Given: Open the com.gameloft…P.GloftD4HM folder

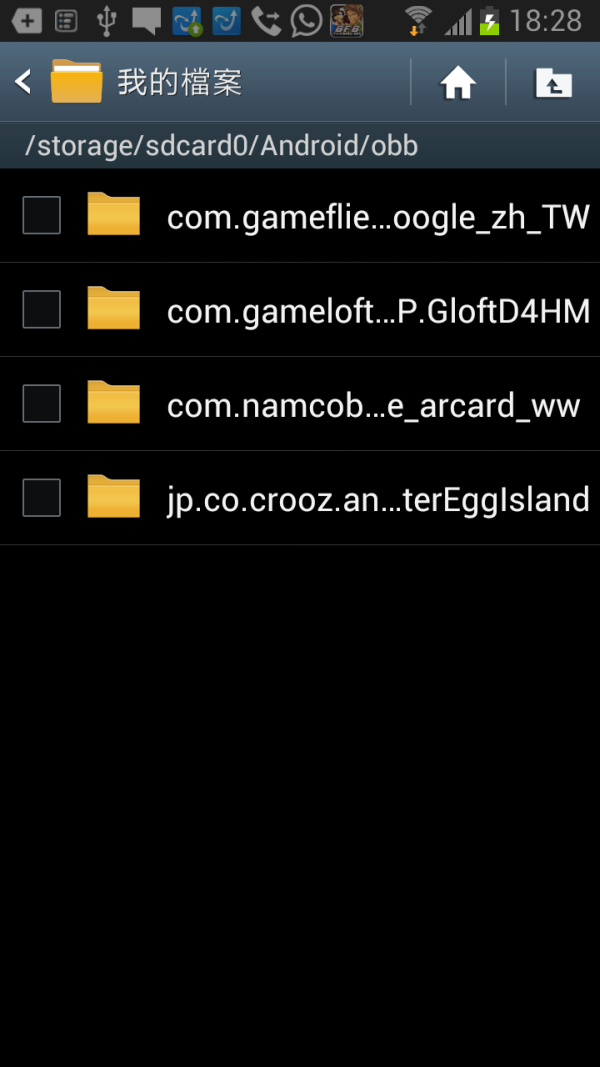Looking at the screenshot, I should (x=377, y=311).
